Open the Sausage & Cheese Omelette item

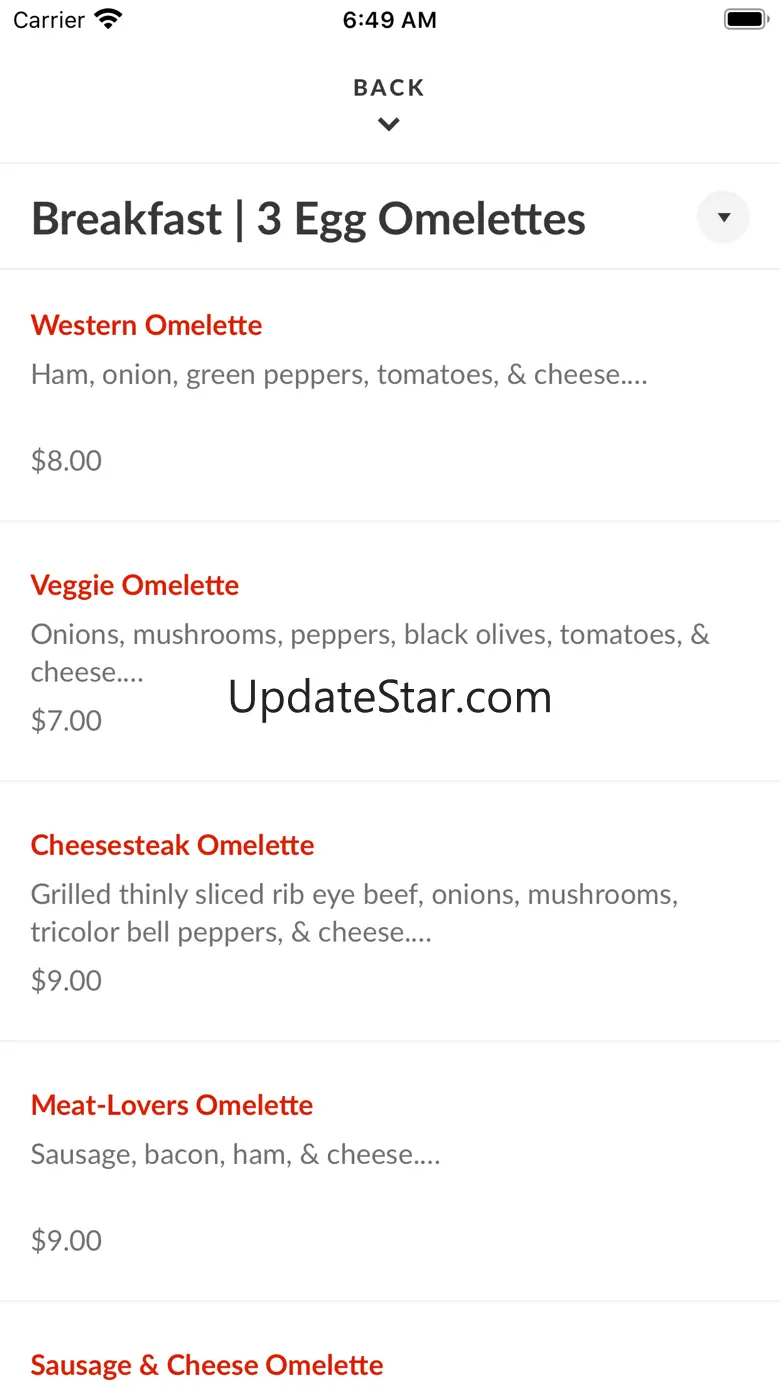(x=207, y=1365)
